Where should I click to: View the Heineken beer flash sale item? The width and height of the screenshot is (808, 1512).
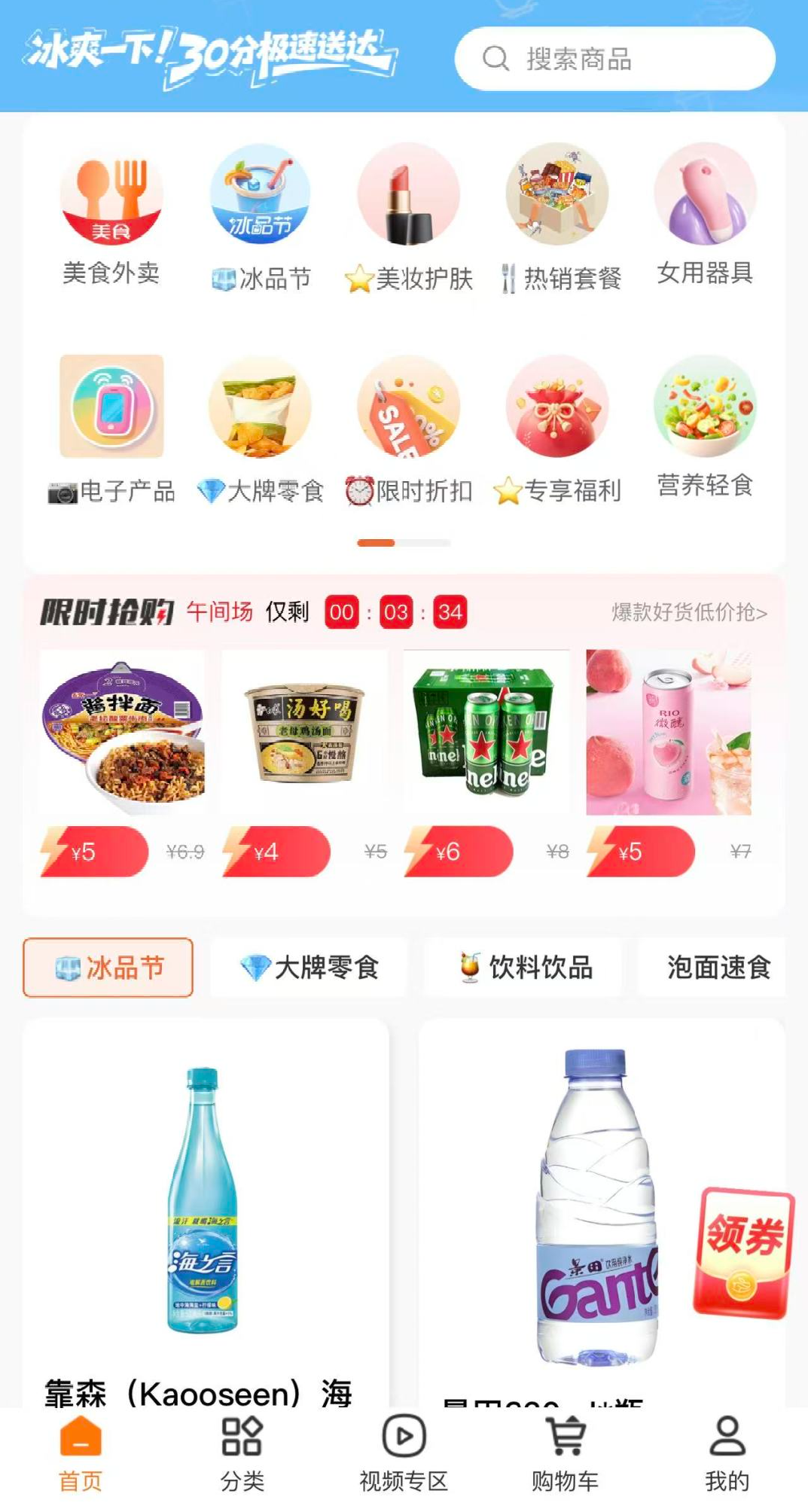click(486, 733)
